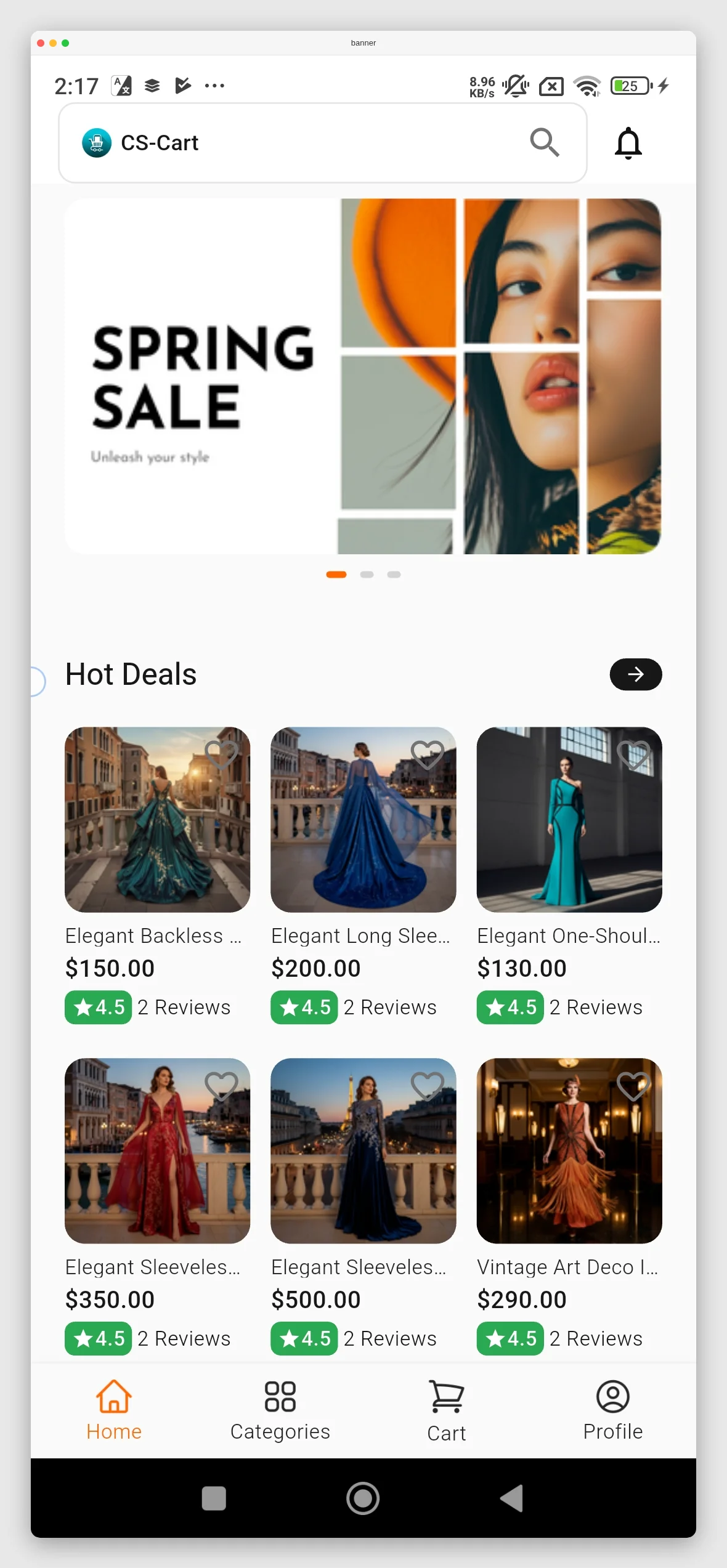Open the notifications bell
This screenshot has height=1568, width=727.
click(x=628, y=143)
